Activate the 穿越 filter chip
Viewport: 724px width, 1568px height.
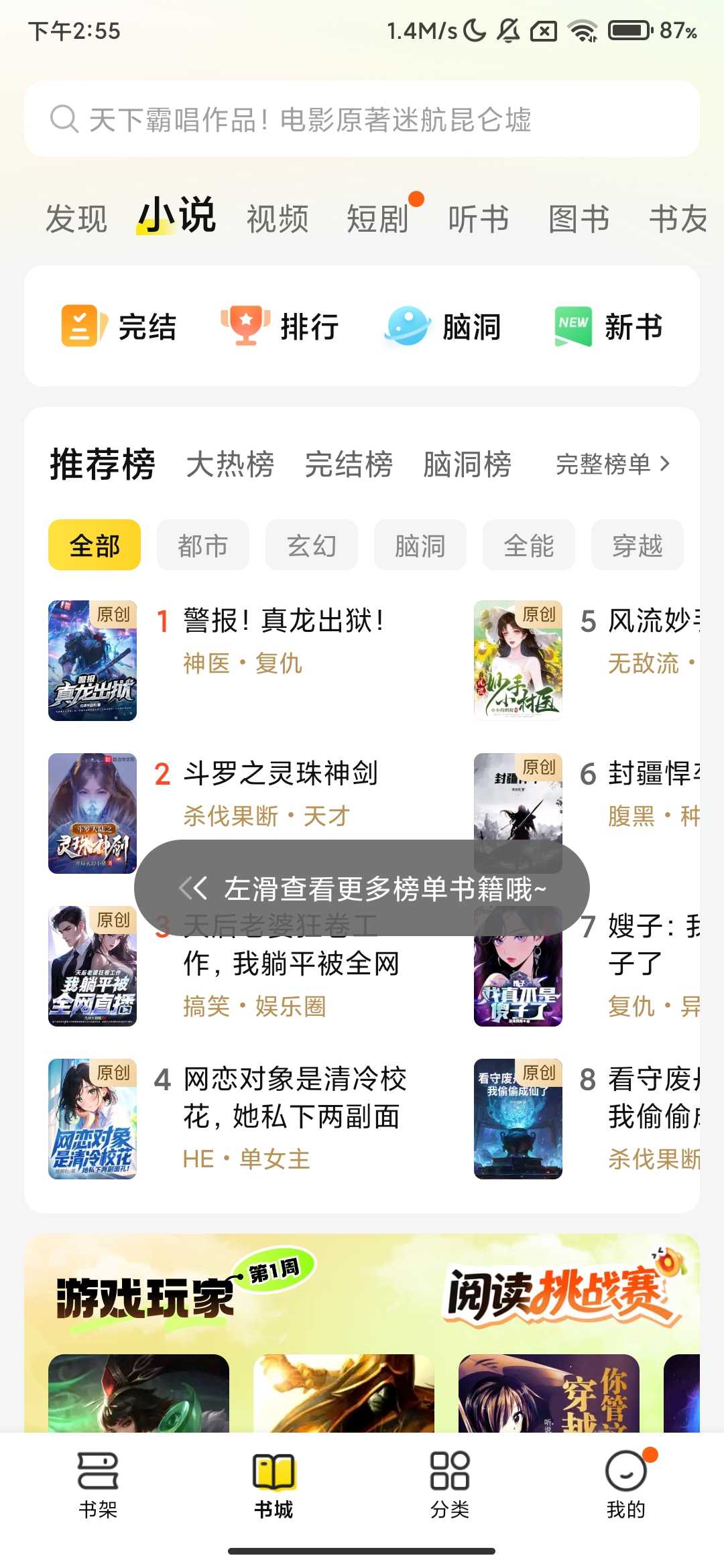637,545
